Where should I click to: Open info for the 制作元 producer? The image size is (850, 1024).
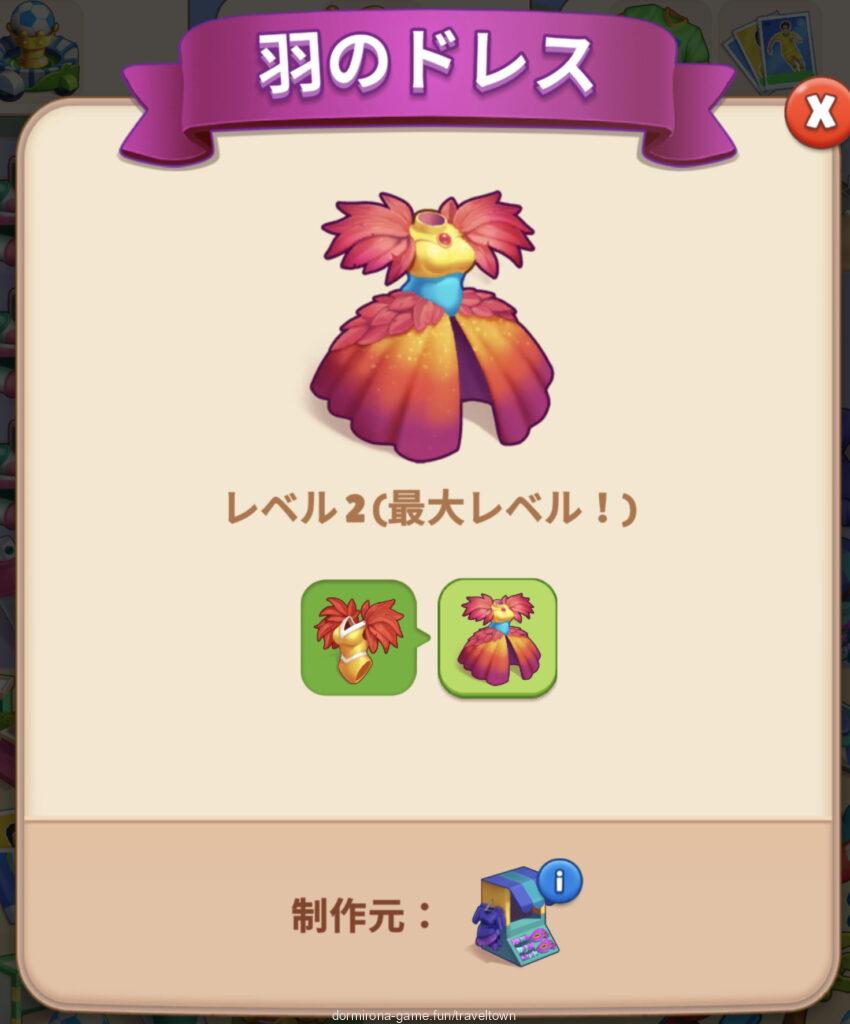pyautogui.click(x=559, y=880)
